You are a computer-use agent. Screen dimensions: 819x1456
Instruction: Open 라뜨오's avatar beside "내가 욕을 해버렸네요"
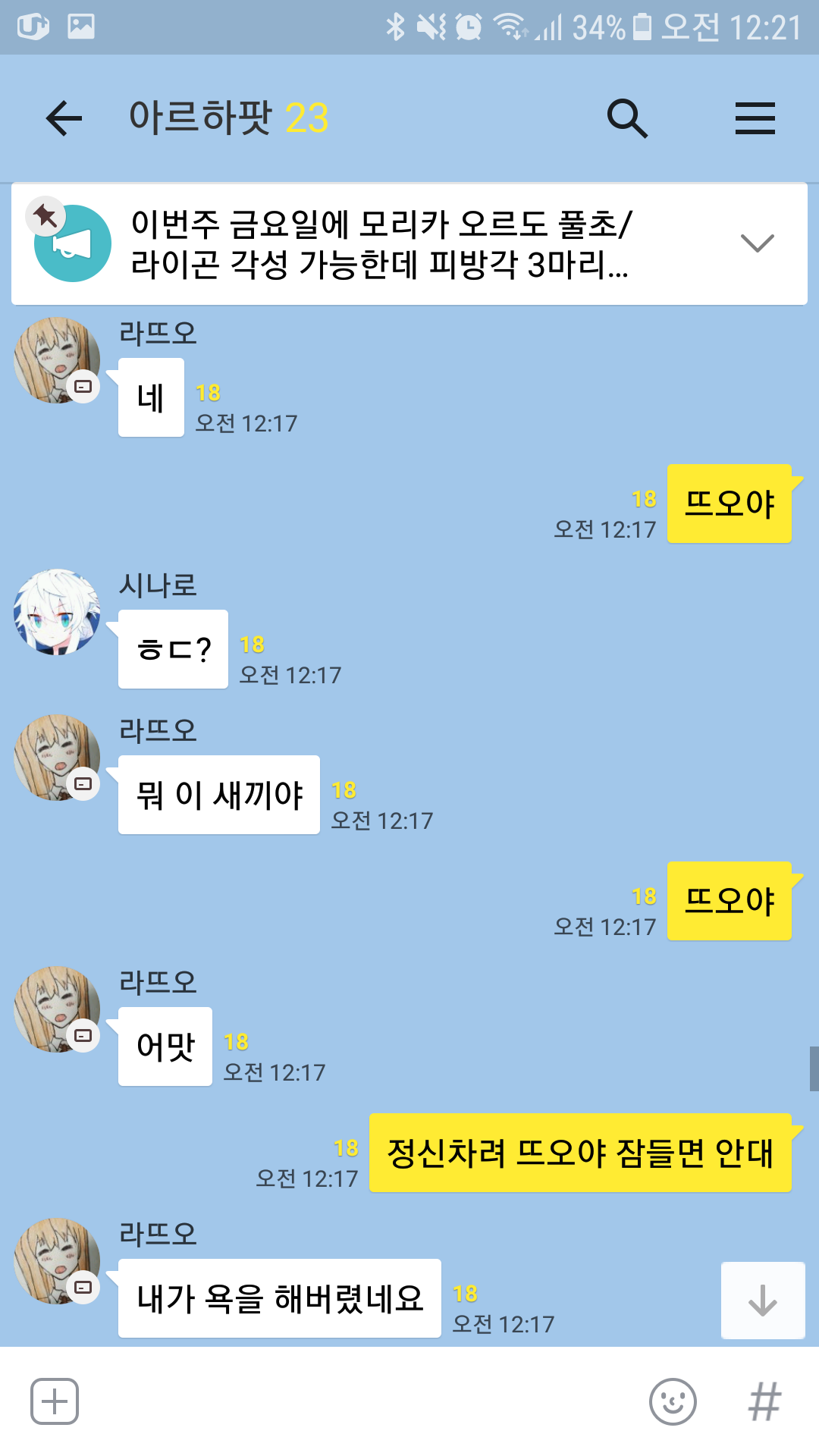[57, 1261]
